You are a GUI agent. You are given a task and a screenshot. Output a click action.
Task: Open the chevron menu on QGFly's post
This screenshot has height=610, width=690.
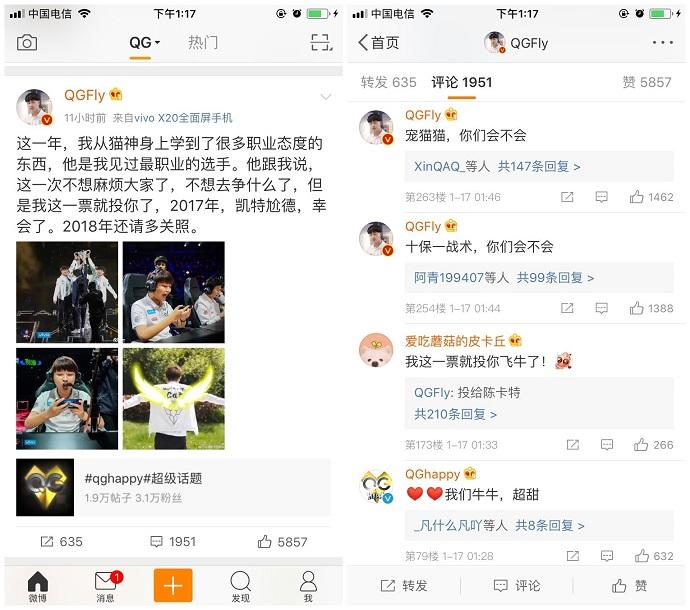tap(325, 97)
